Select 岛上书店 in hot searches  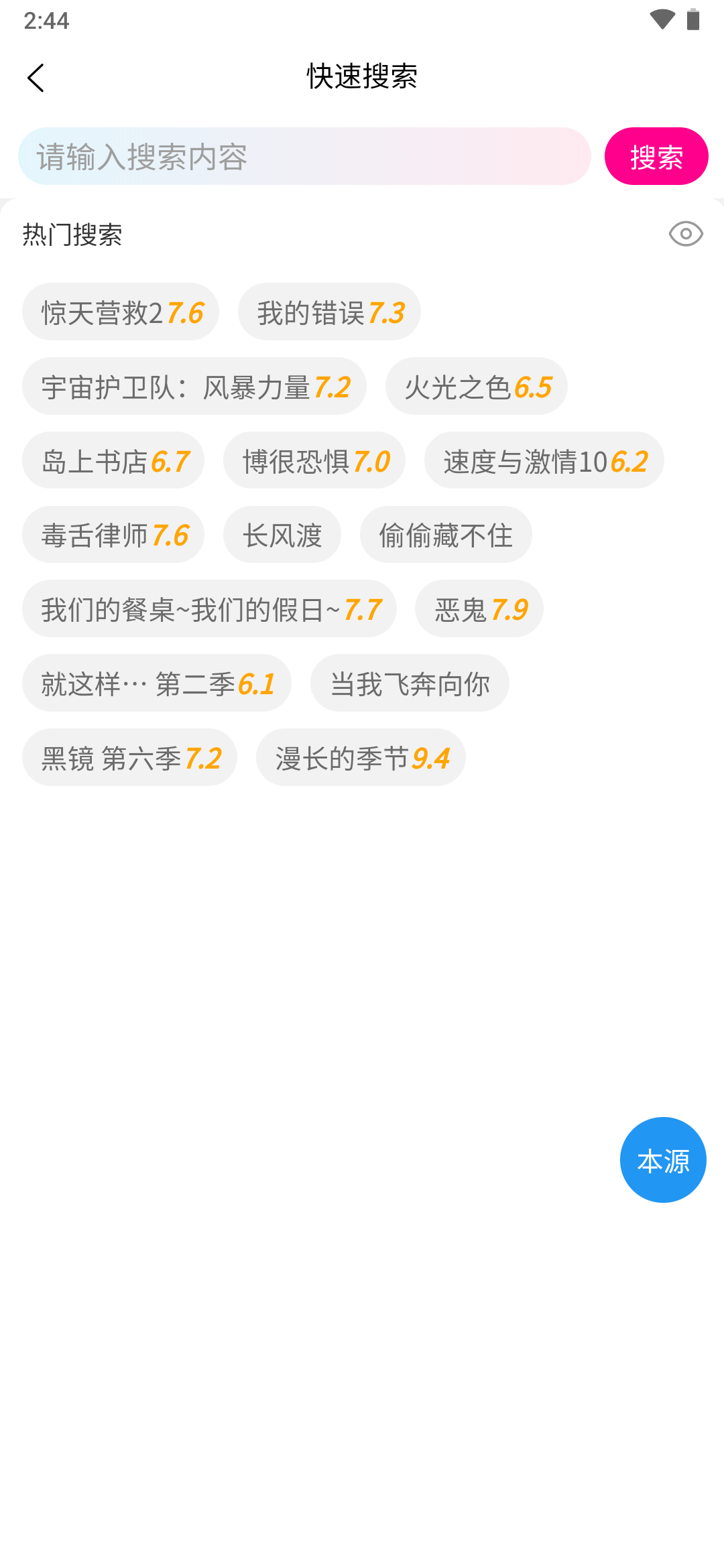(113, 460)
